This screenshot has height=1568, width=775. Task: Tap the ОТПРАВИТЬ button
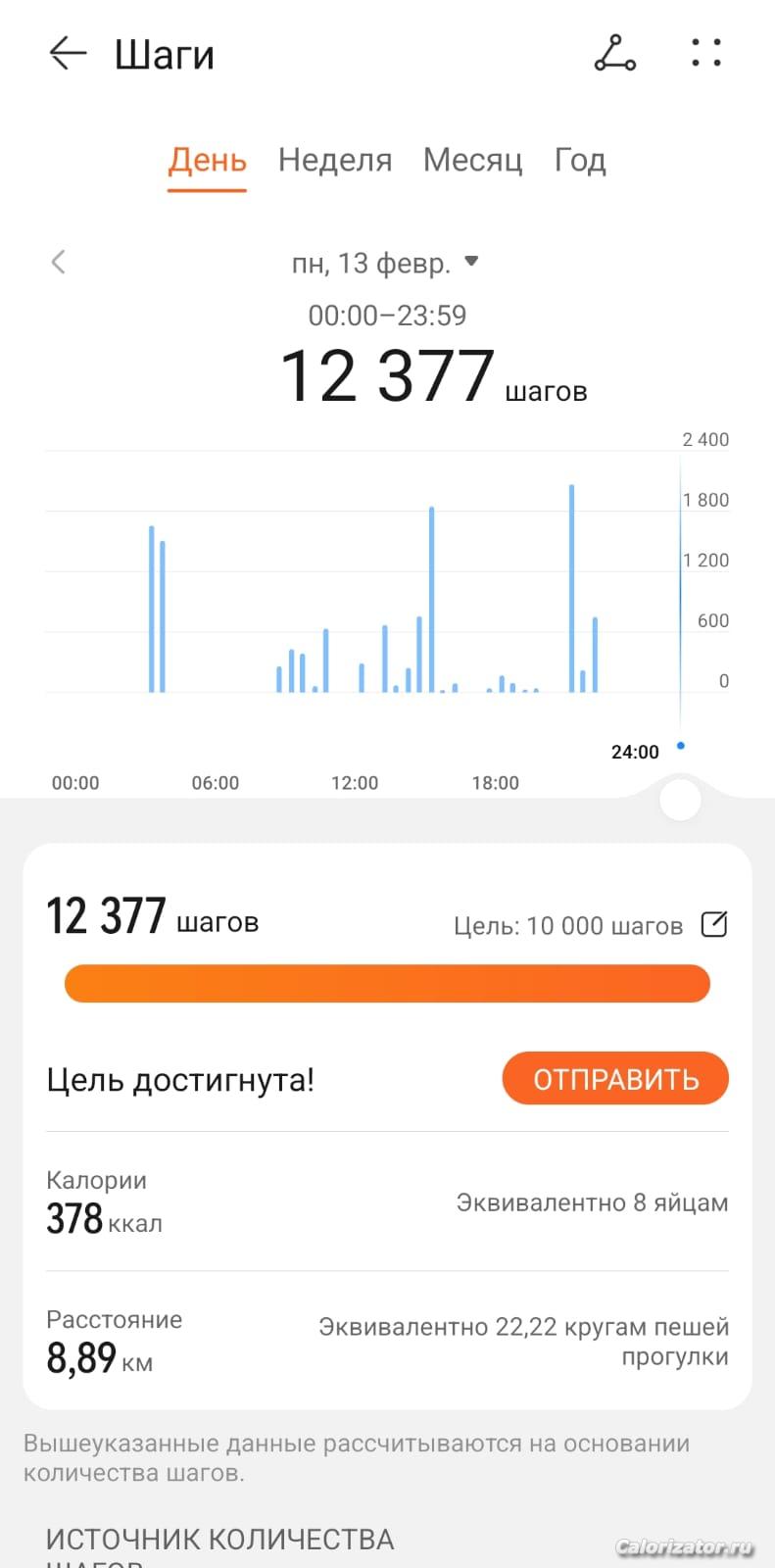point(615,1079)
